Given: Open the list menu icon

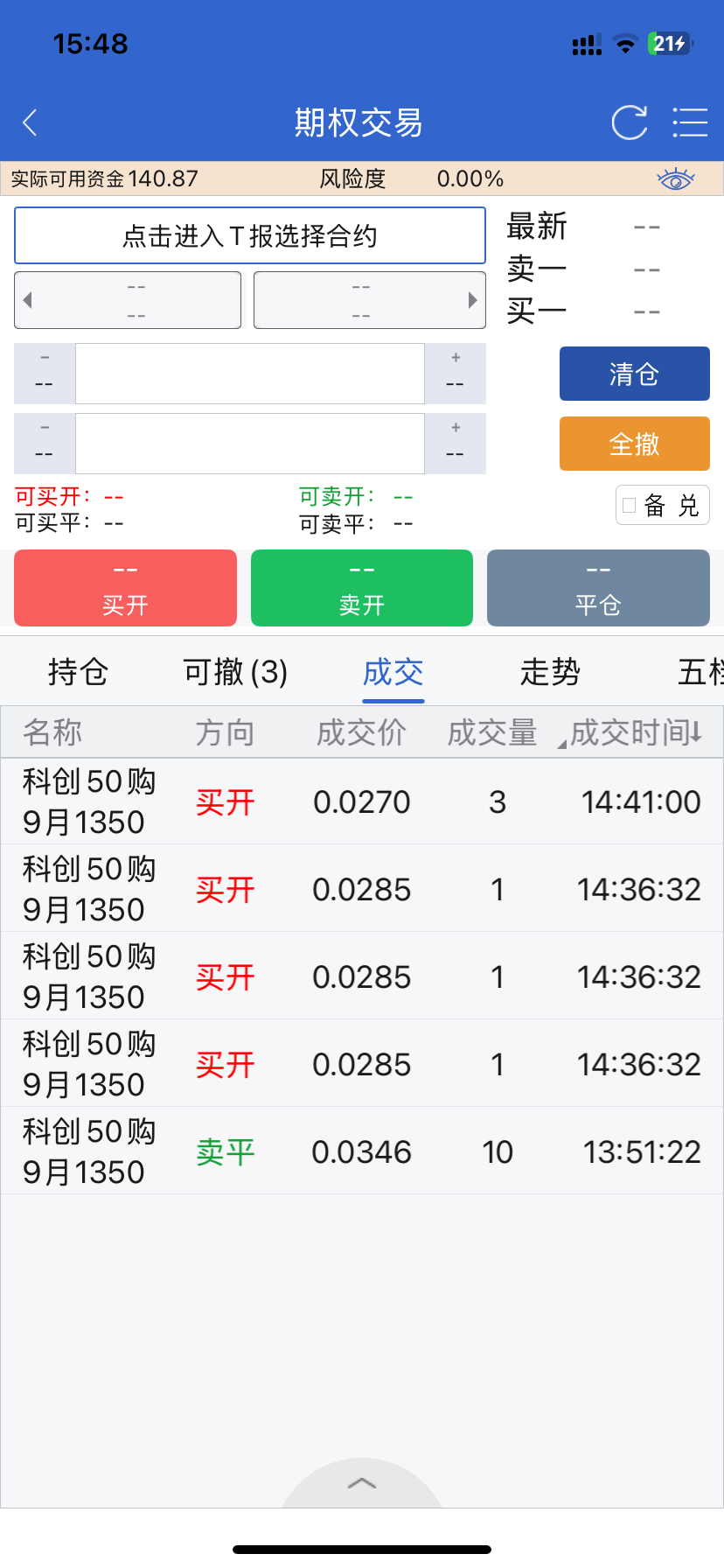Looking at the screenshot, I should point(689,122).
